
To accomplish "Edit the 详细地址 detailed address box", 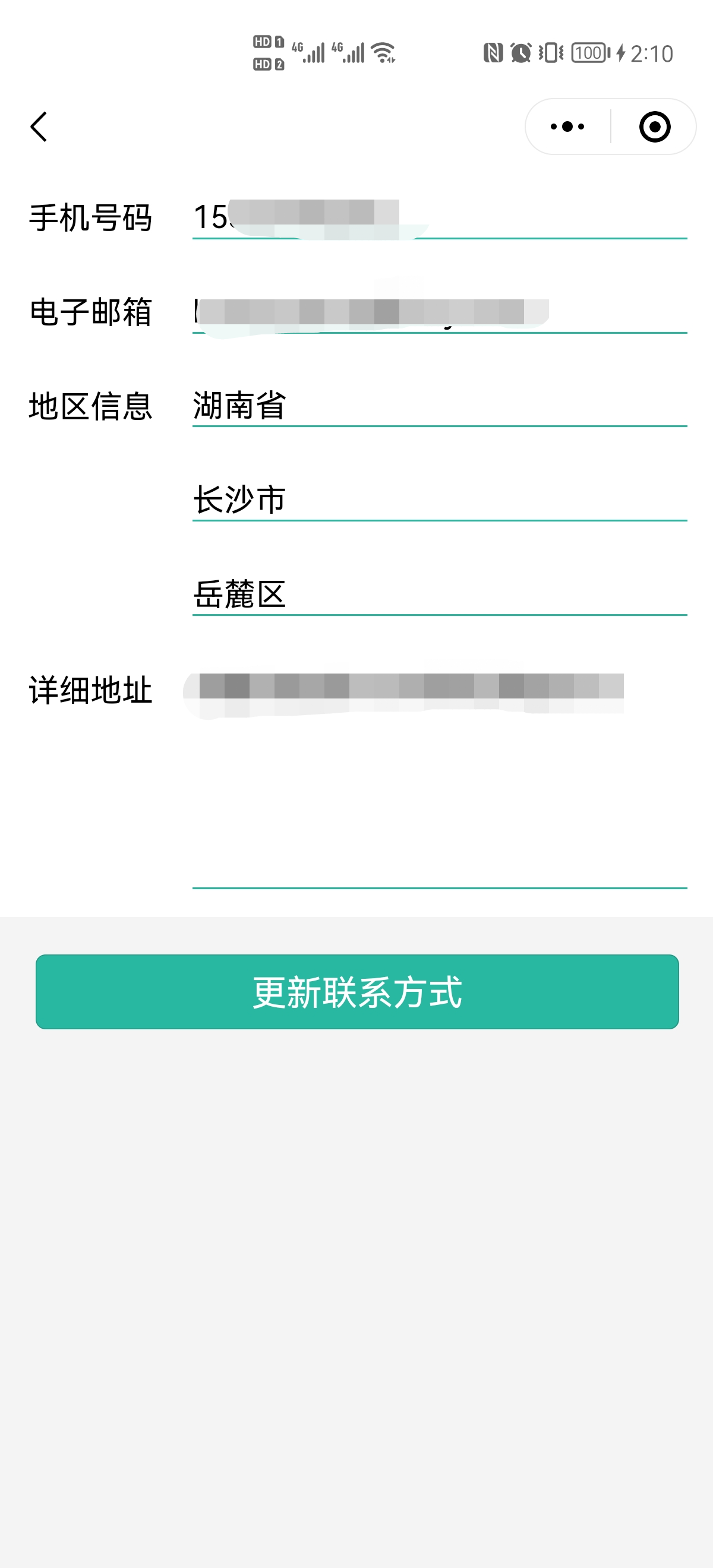I will pyautogui.click(x=440, y=778).
